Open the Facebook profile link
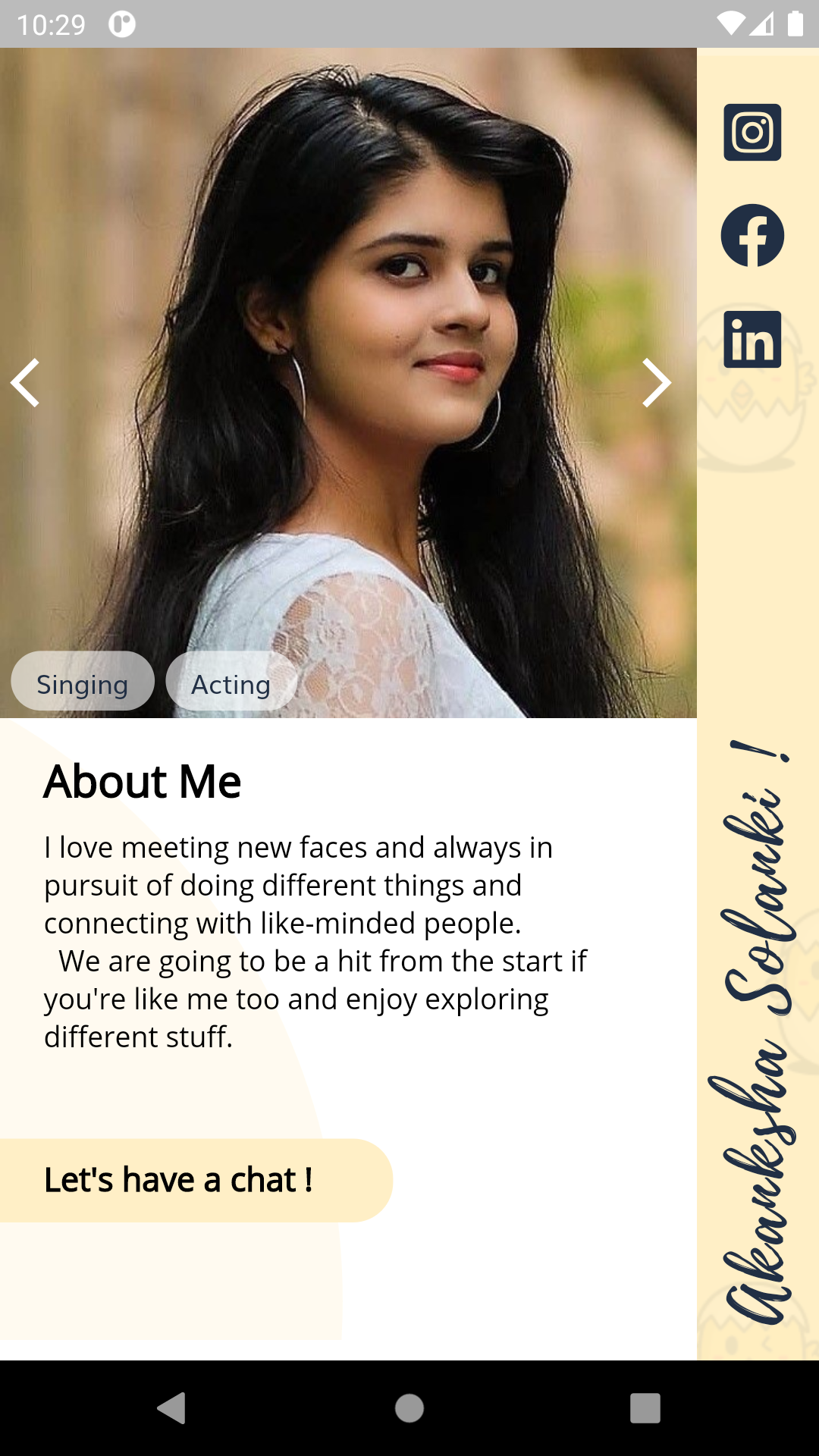This screenshot has height=1456, width=819. point(752,236)
